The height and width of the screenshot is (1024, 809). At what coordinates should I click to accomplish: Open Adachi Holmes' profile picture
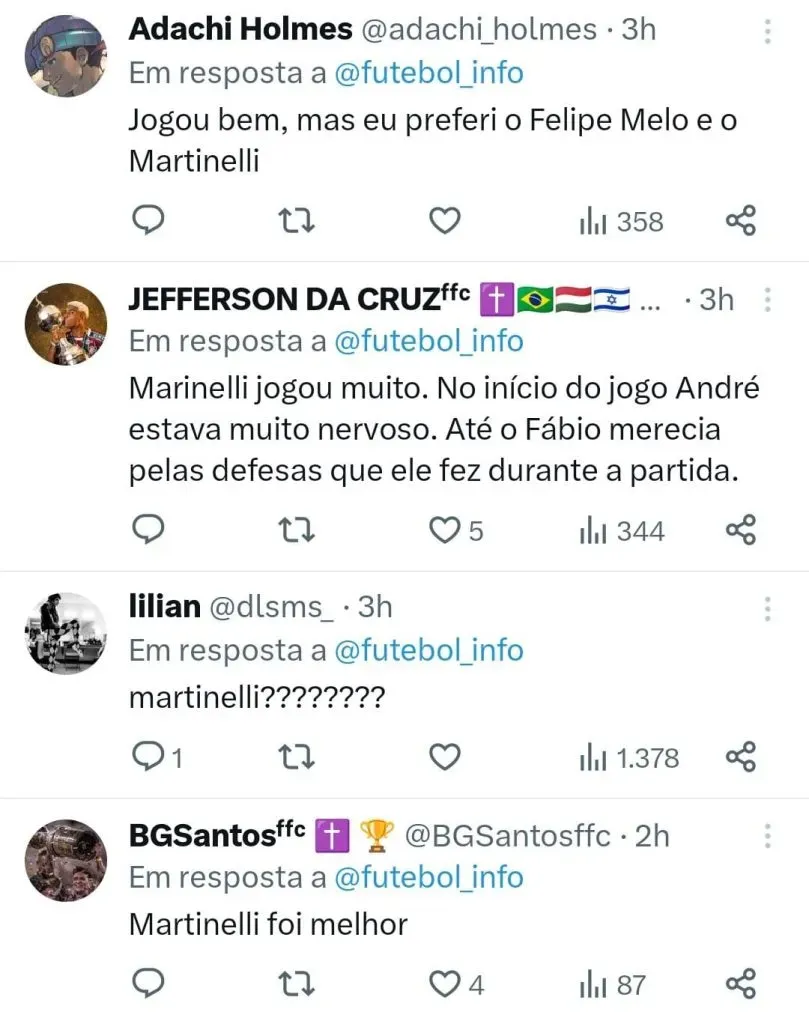coord(65,57)
